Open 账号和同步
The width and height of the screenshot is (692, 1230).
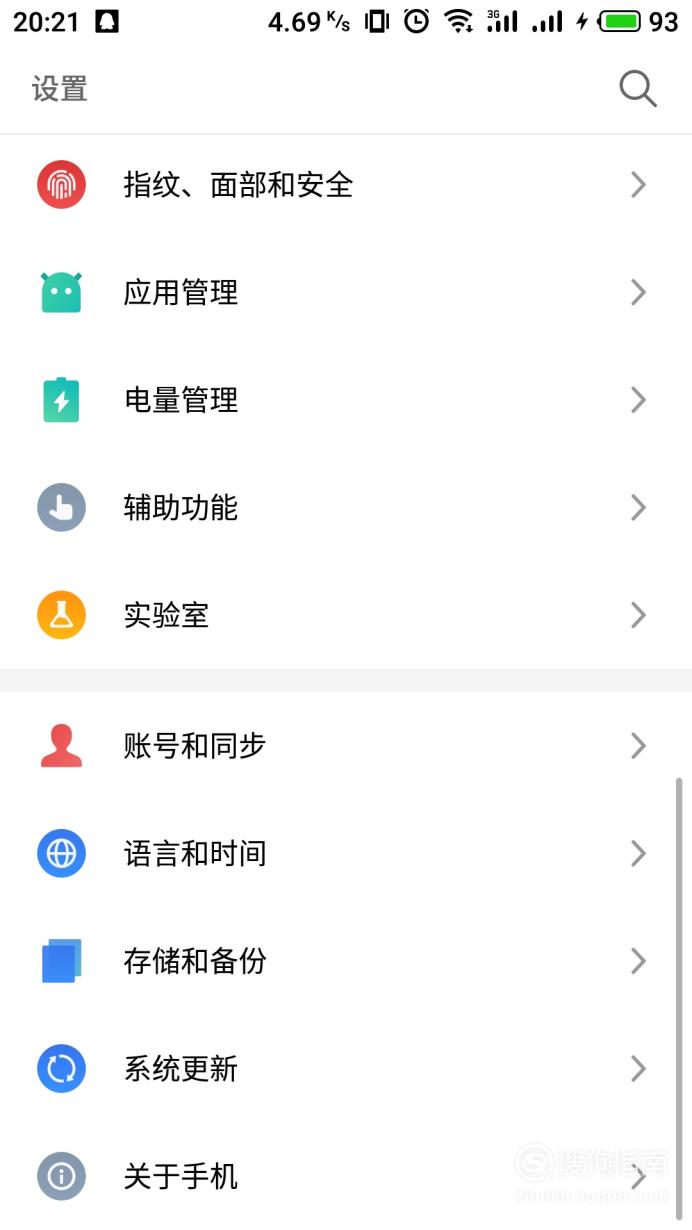pyautogui.click(x=346, y=746)
